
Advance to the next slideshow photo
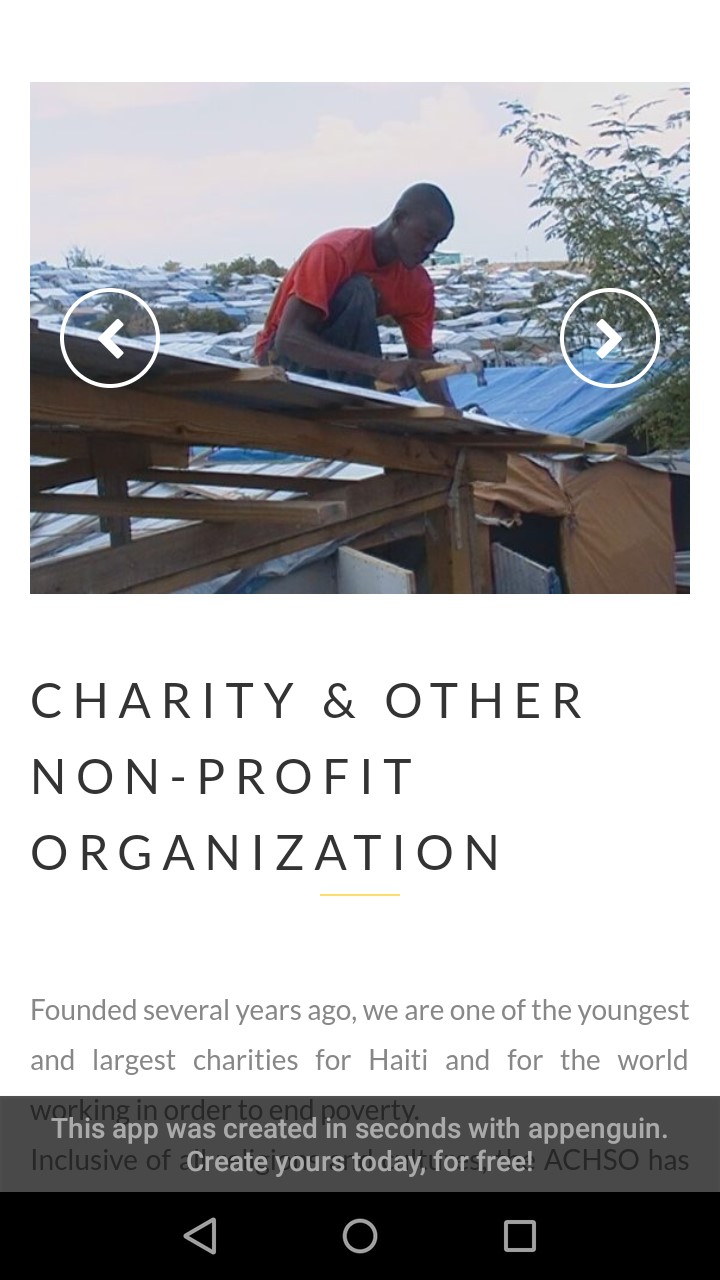(609, 338)
